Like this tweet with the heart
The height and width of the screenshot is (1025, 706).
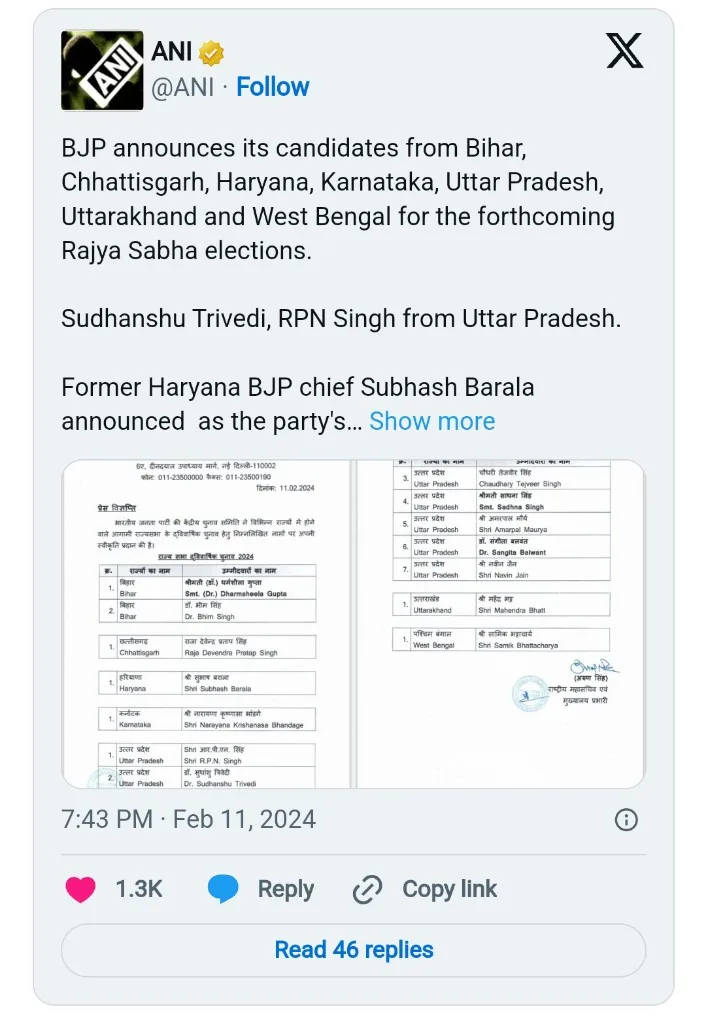[81, 889]
